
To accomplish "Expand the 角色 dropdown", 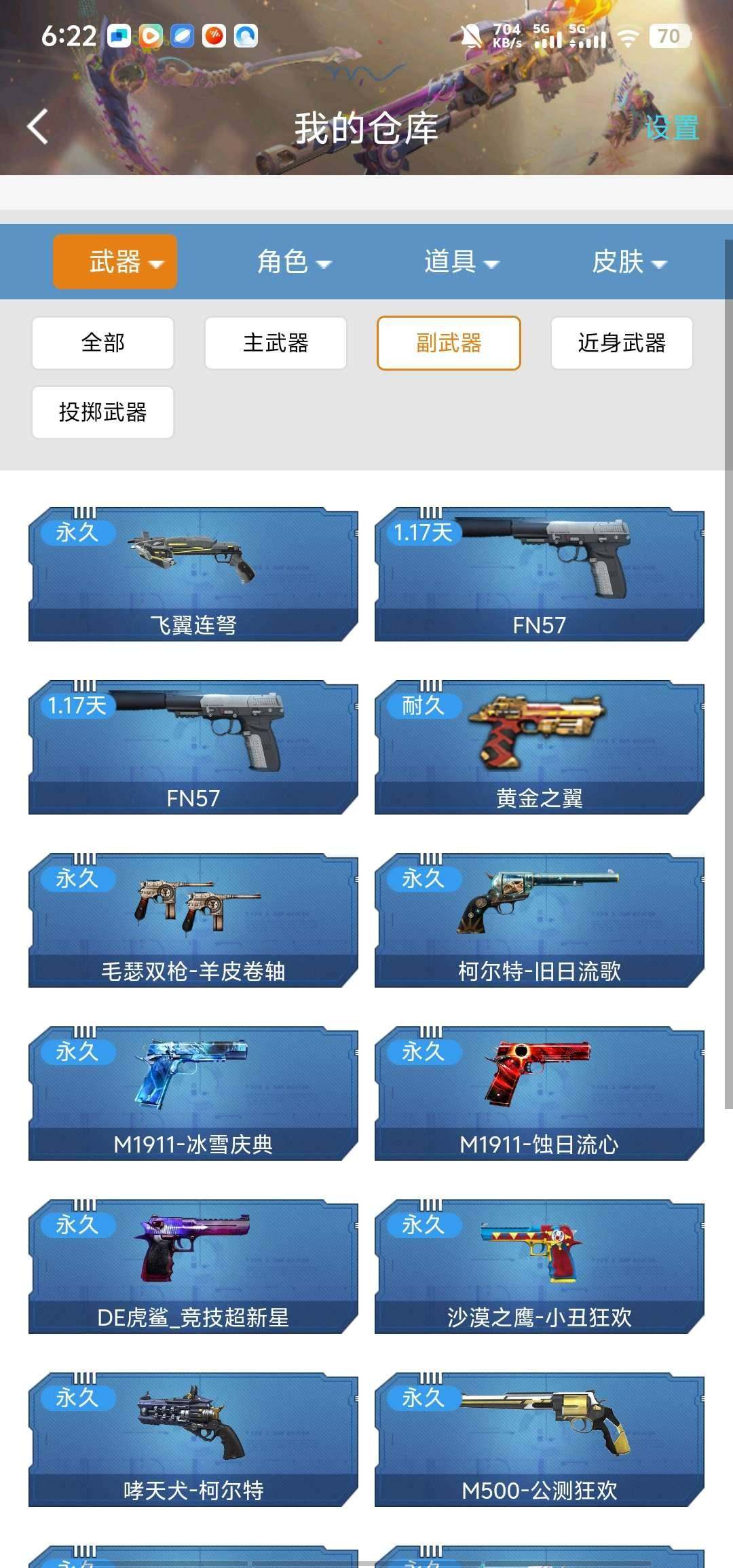I will pyautogui.click(x=294, y=262).
